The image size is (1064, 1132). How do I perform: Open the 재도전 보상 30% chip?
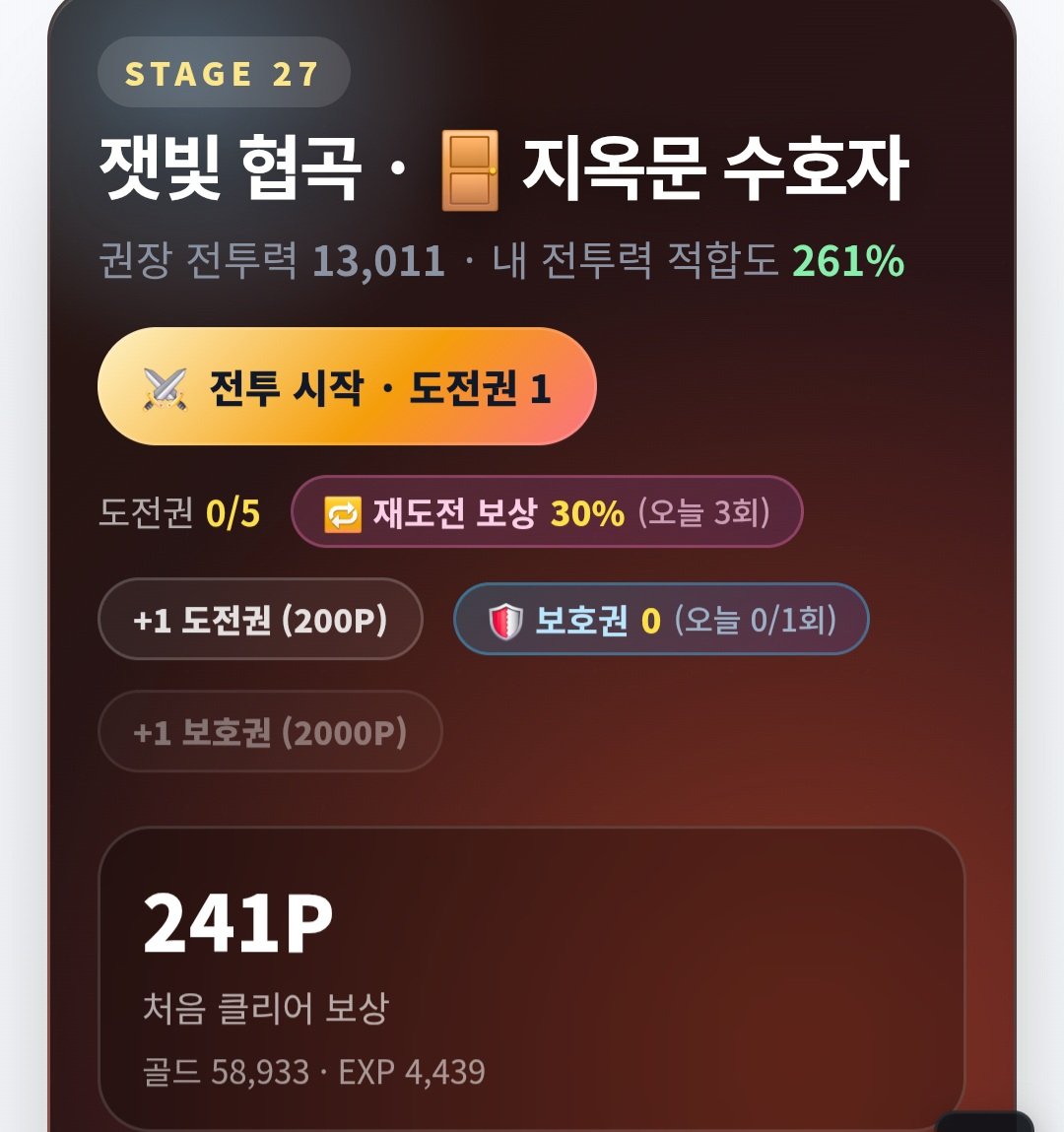click(547, 512)
